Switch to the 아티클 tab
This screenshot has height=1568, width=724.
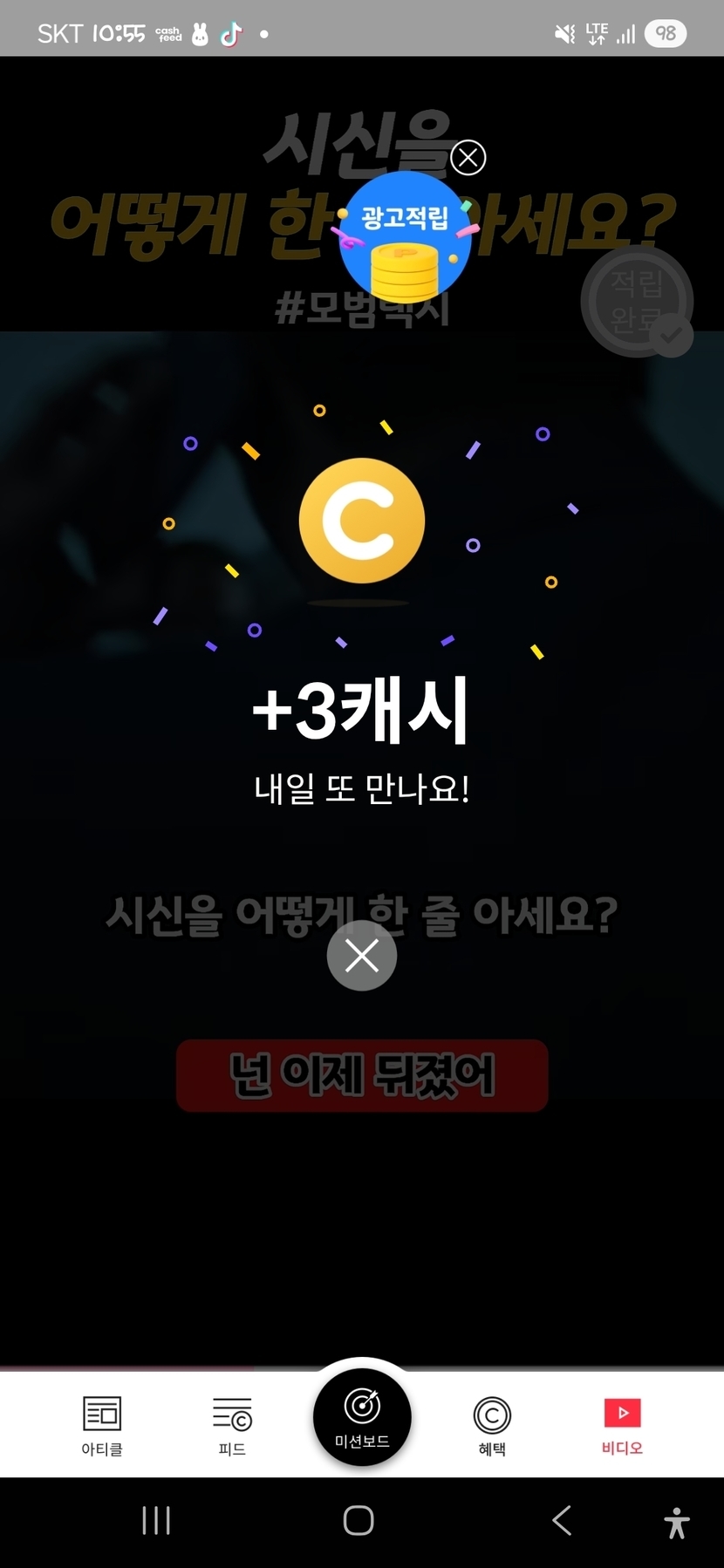(102, 1425)
